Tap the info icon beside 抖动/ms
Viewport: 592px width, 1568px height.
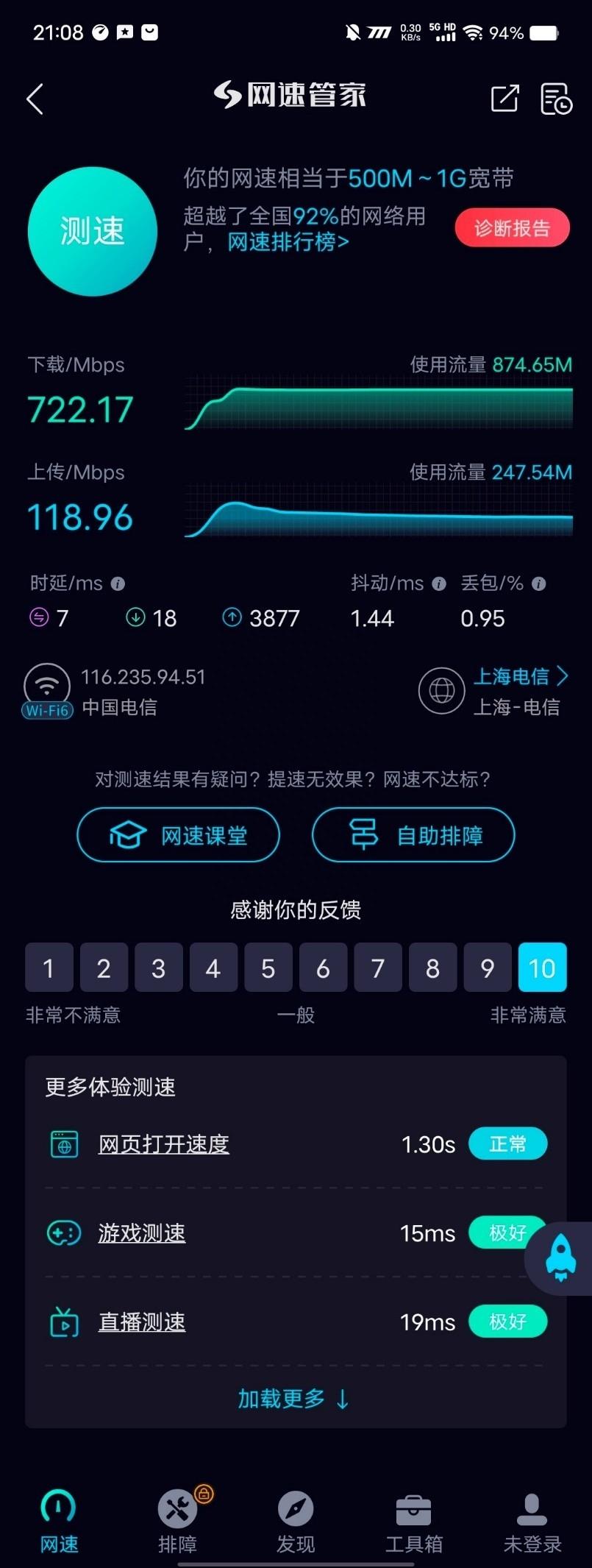coord(439,583)
